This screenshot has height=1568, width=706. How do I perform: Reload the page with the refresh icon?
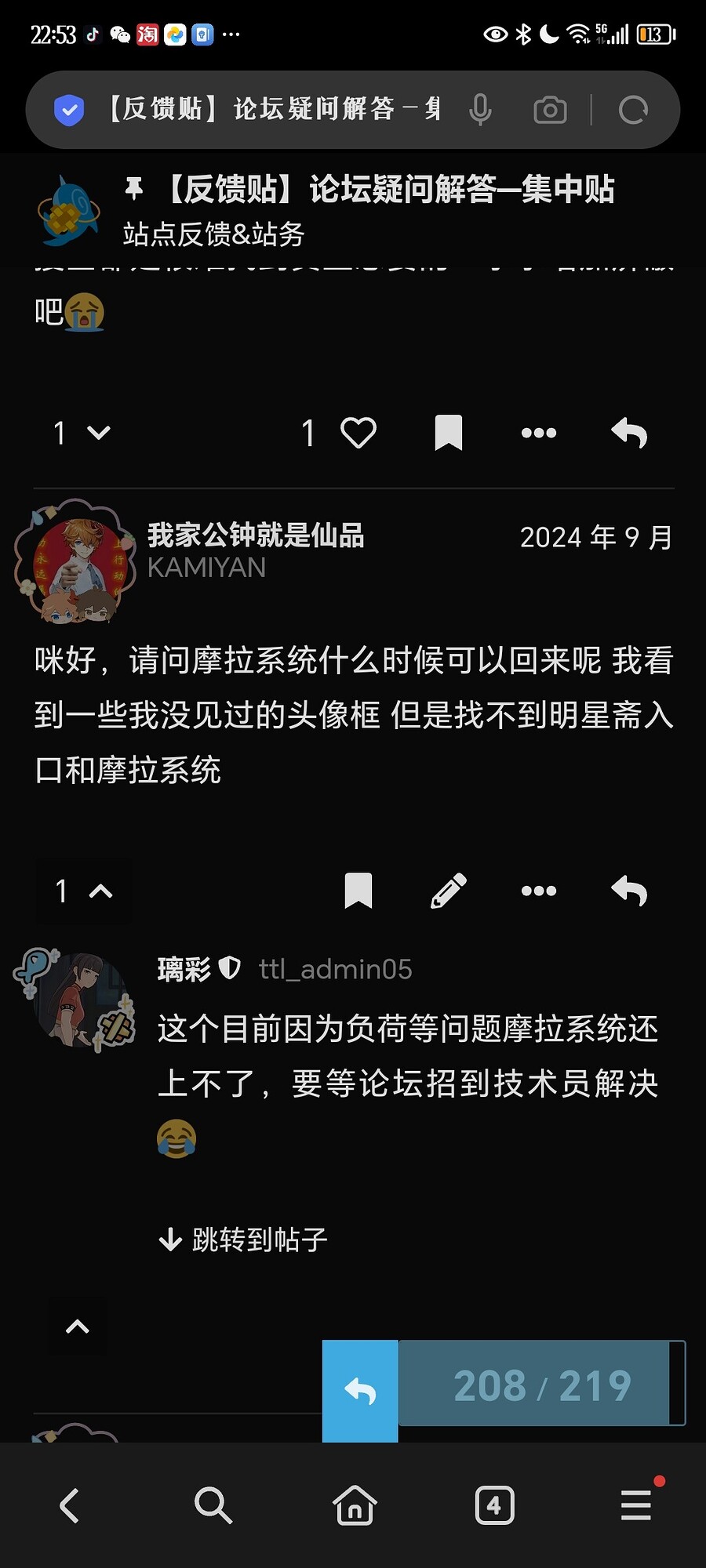coord(632,109)
